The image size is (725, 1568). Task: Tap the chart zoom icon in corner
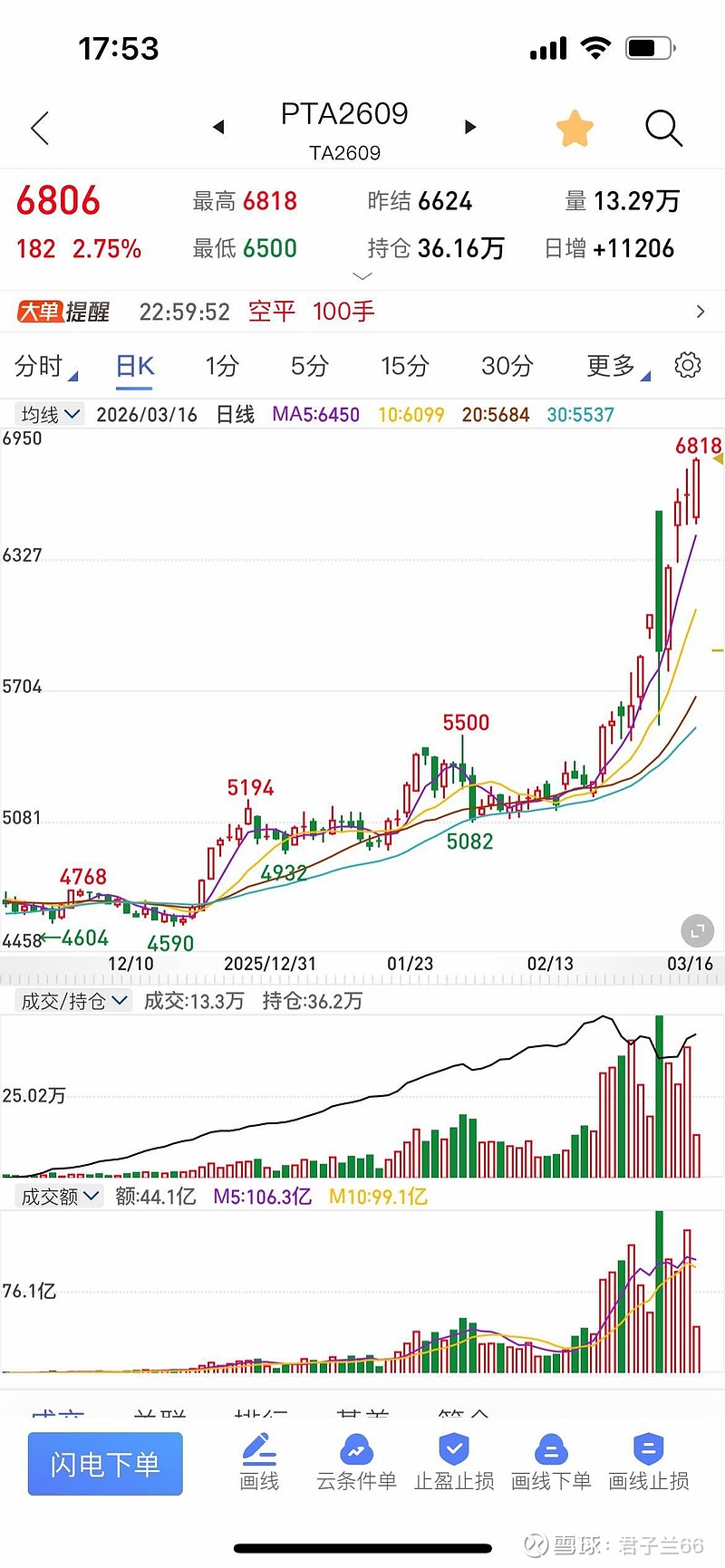[696, 930]
